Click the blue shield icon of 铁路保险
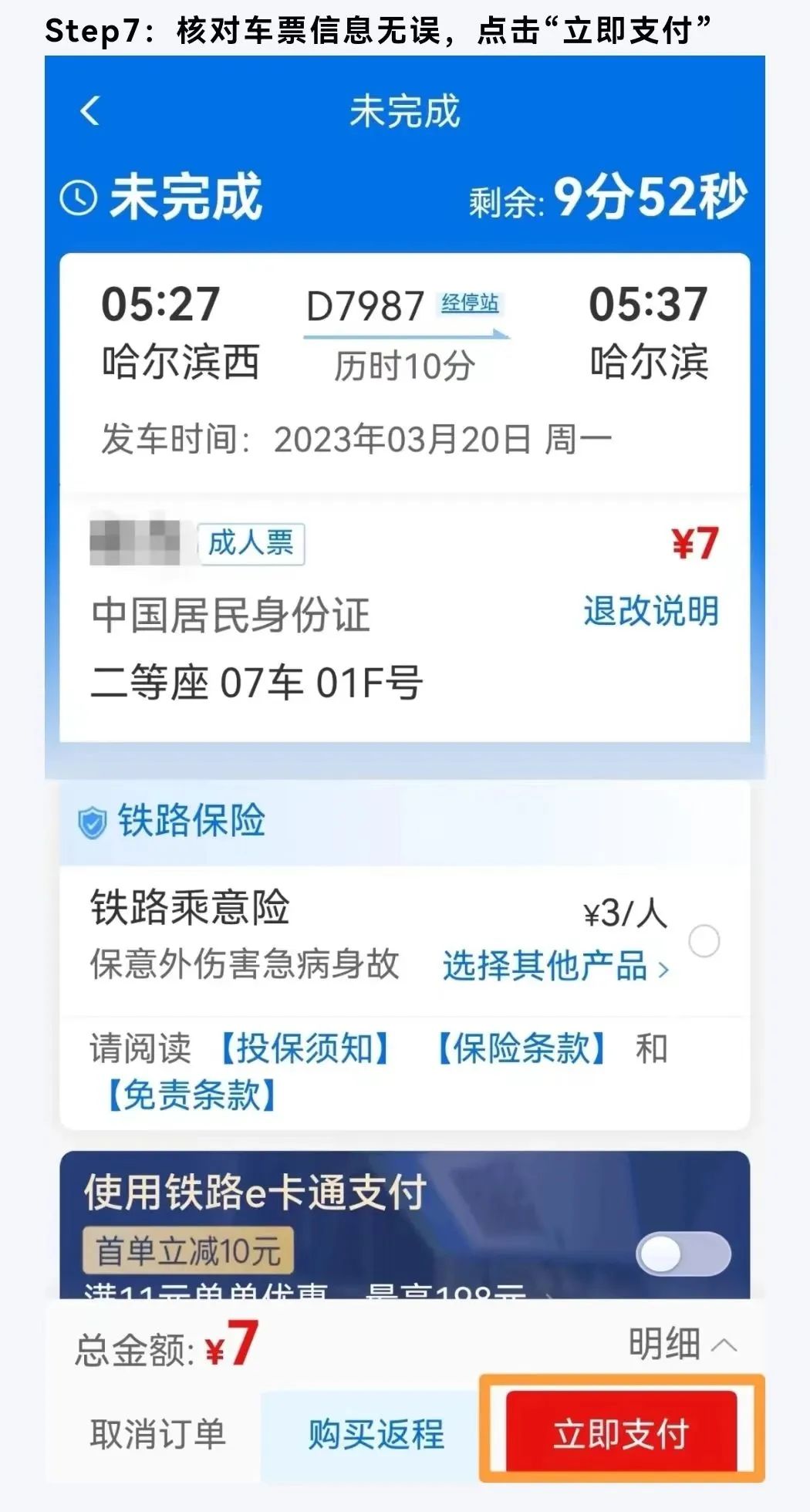 [x=94, y=822]
